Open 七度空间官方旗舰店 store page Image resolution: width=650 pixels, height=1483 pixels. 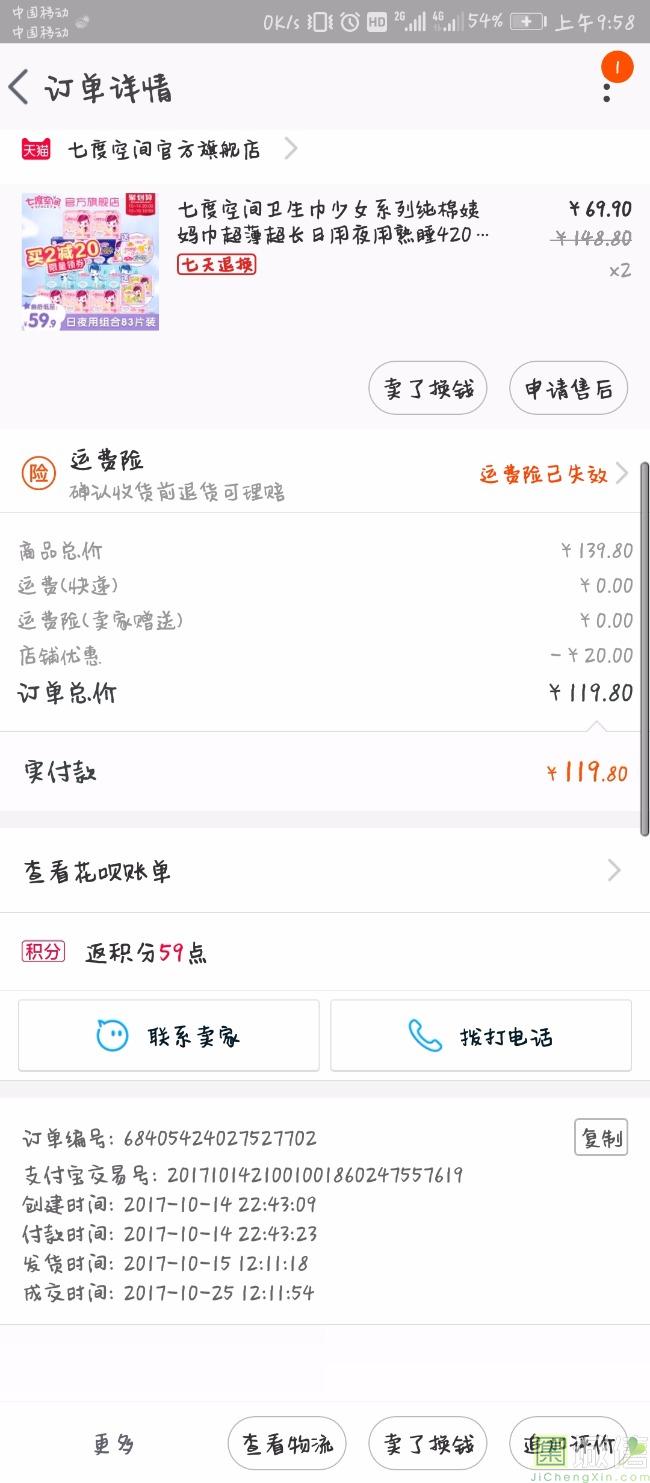click(x=165, y=150)
